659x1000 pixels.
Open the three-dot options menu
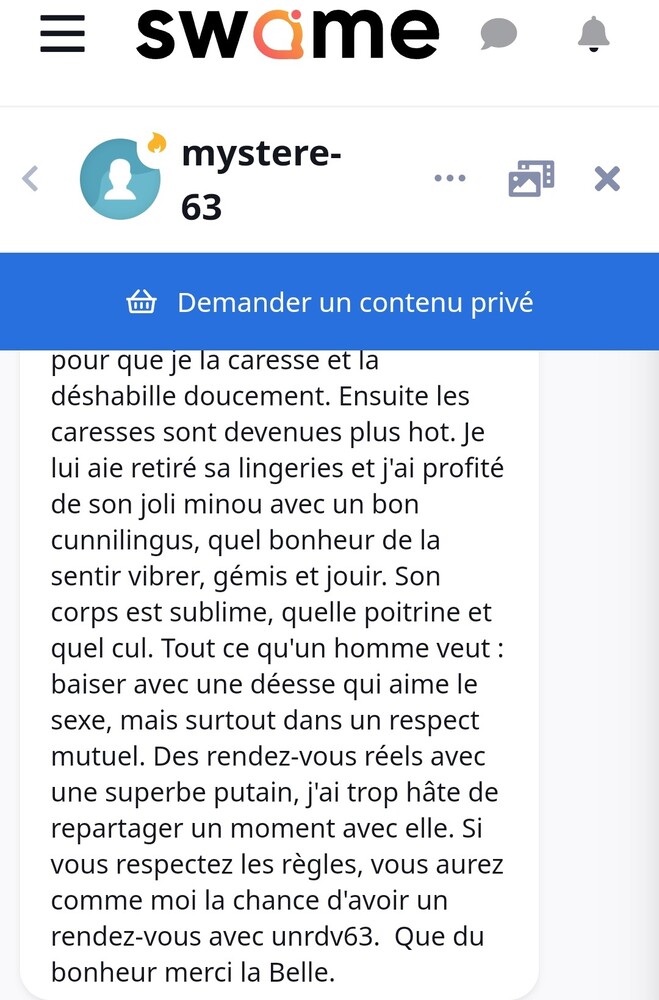click(450, 179)
